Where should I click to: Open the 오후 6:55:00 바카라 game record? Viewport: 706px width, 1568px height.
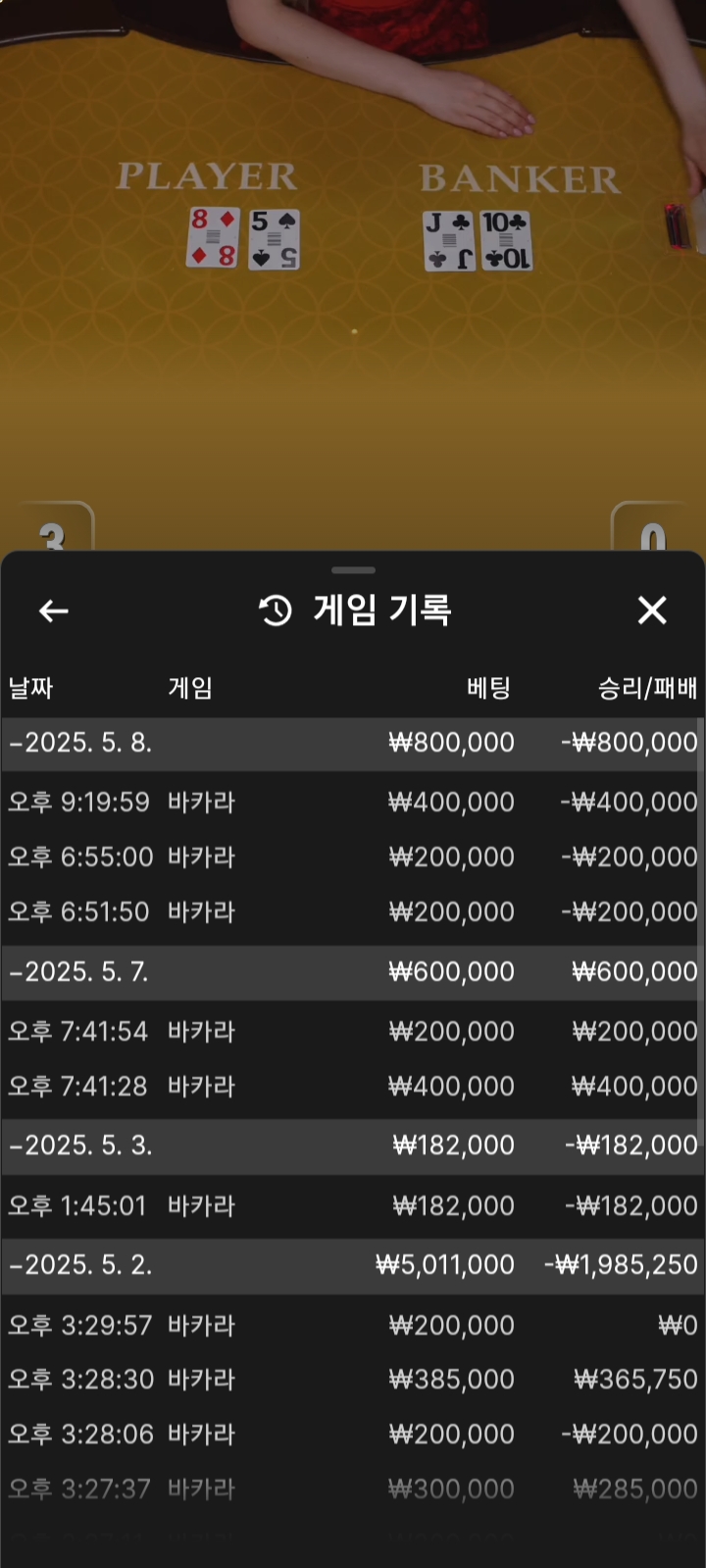(x=351, y=857)
